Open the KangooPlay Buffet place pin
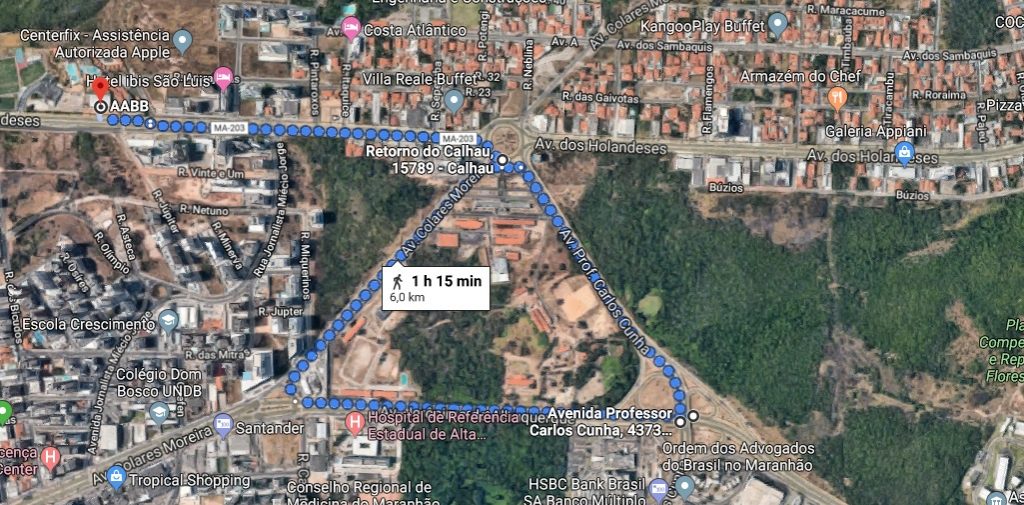The width and height of the screenshot is (1024, 505). click(x=779, y=26)
